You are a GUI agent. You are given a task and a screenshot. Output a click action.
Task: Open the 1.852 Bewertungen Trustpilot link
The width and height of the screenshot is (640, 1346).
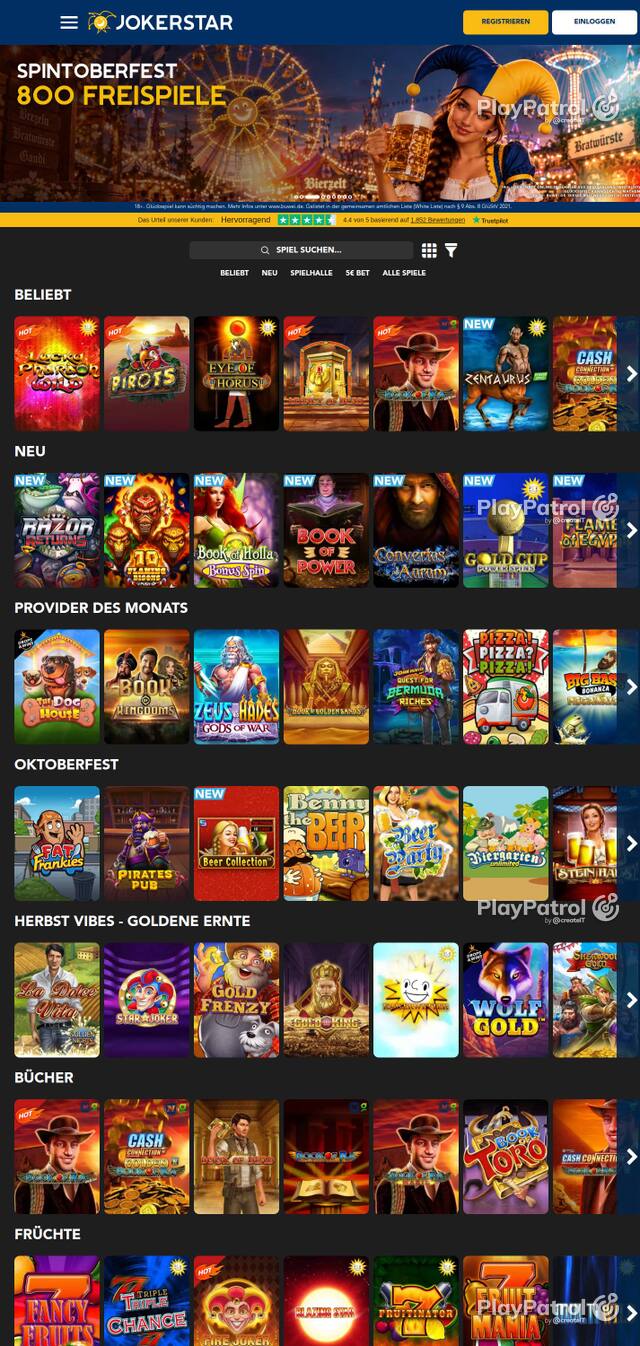[437, 220]
